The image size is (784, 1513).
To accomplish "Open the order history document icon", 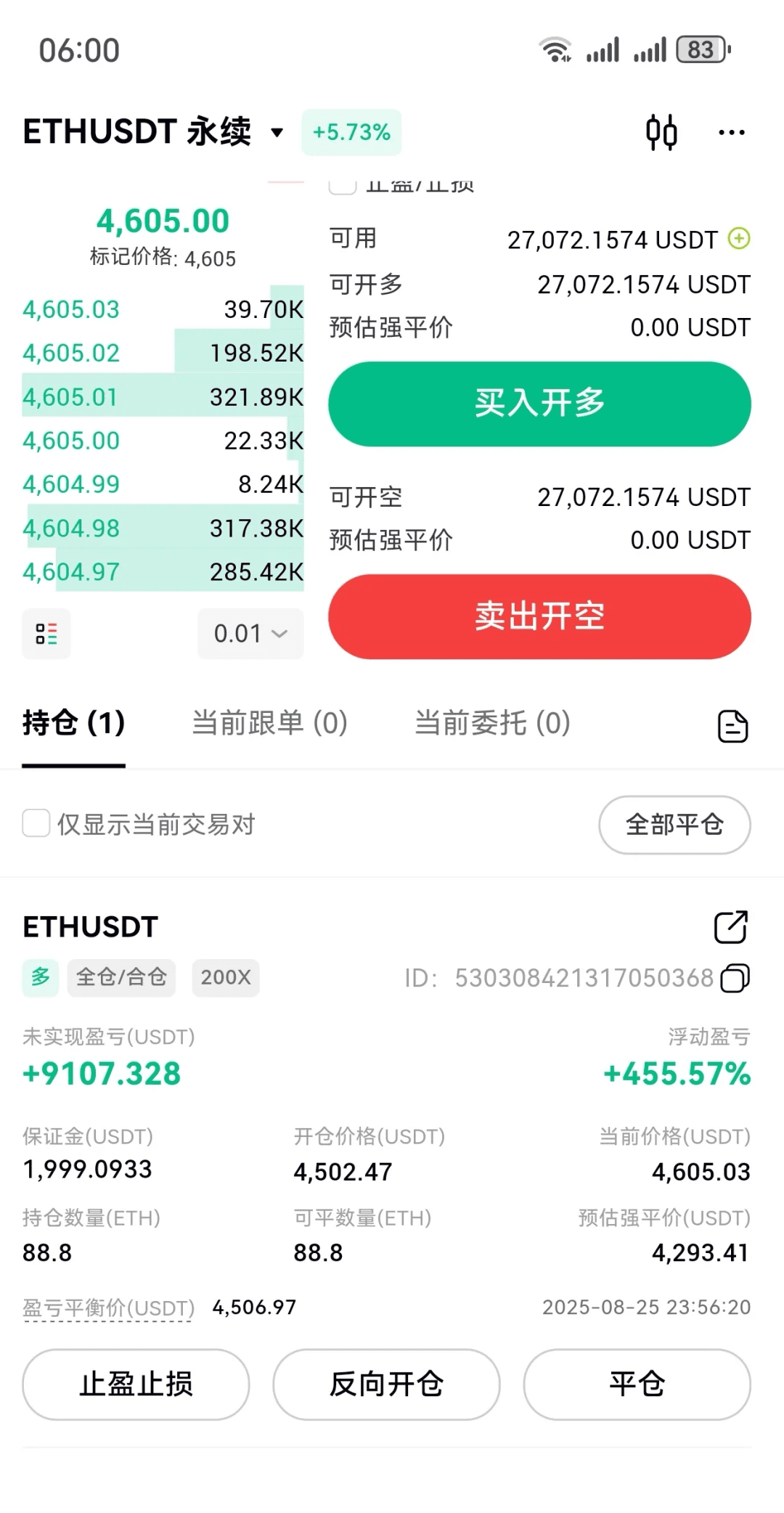I will (x=732, y=726).
